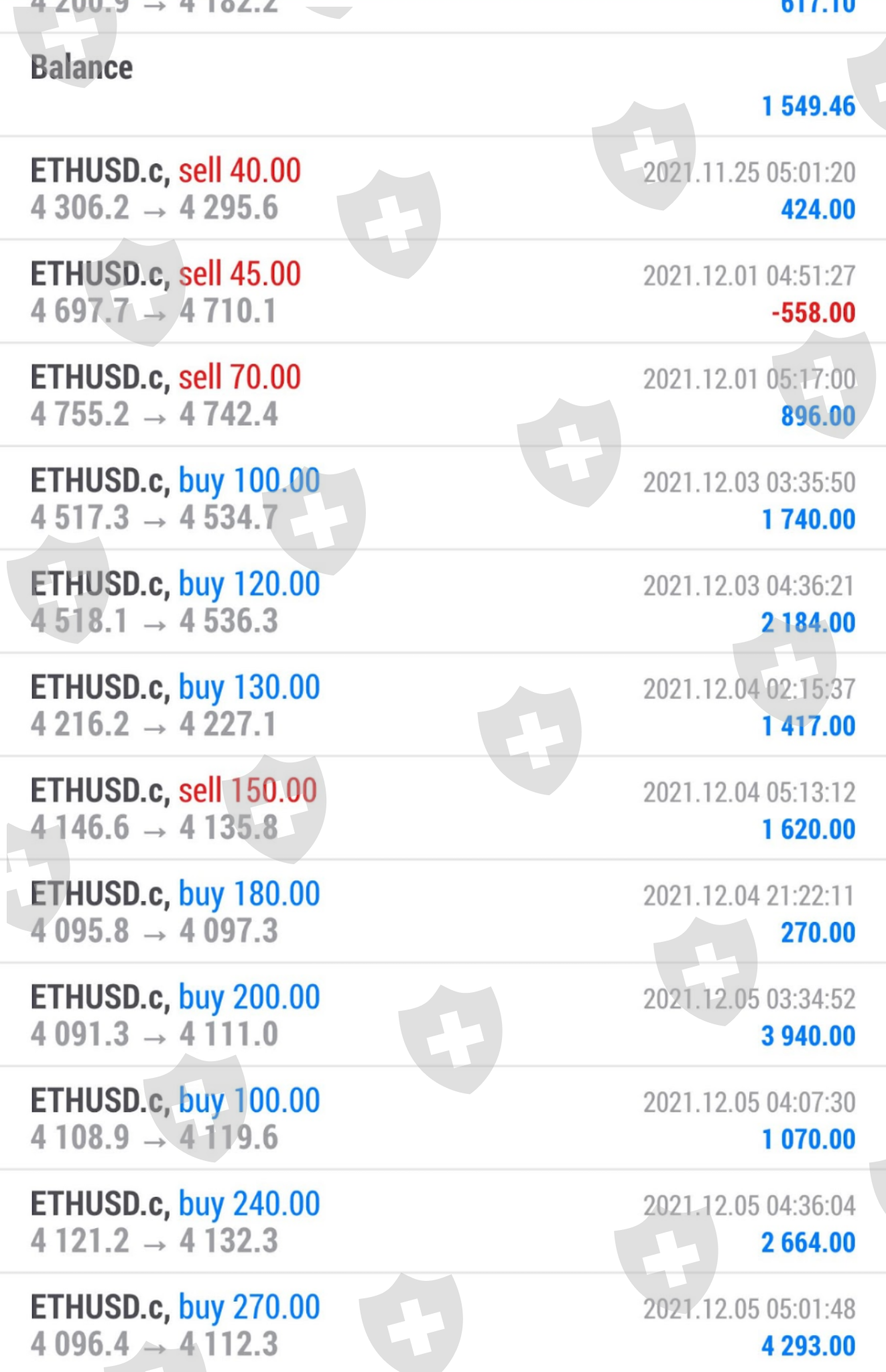Viewport: 886px width, 1372px height.
Task: Select the ETHUSD.c sell 70.00 trade
Action: (442, 395)
